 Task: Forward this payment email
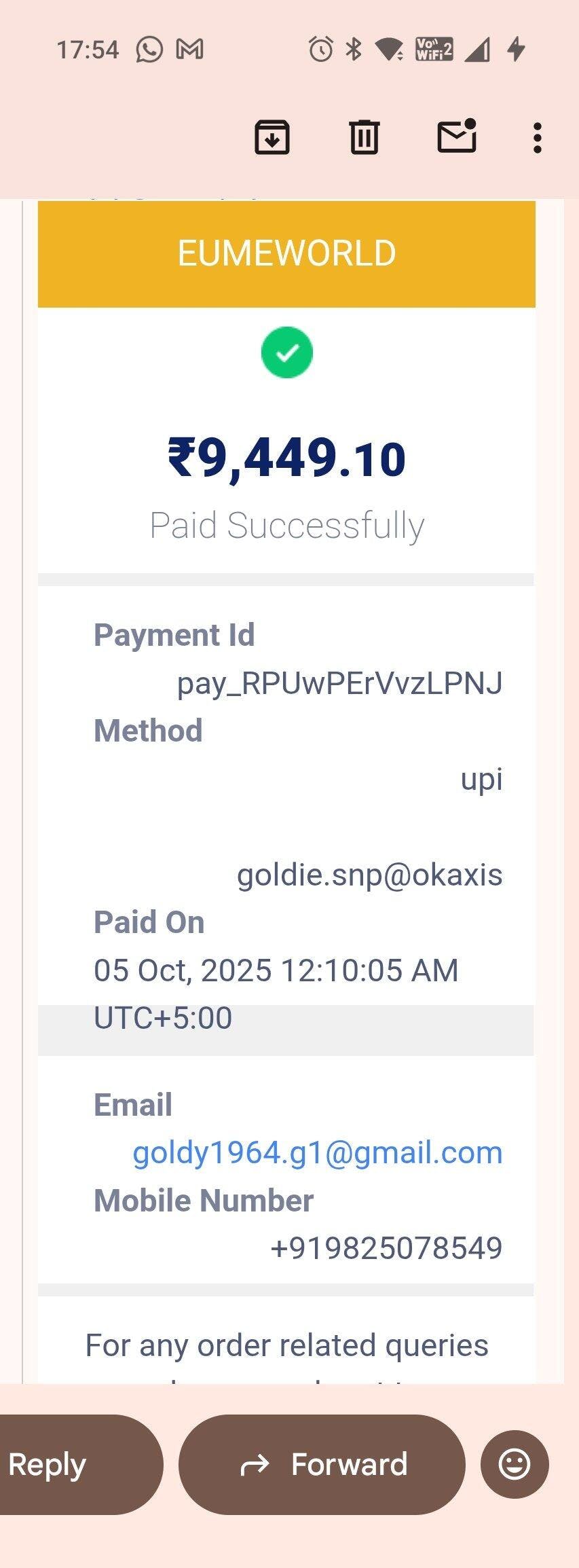coord(322,1465)
